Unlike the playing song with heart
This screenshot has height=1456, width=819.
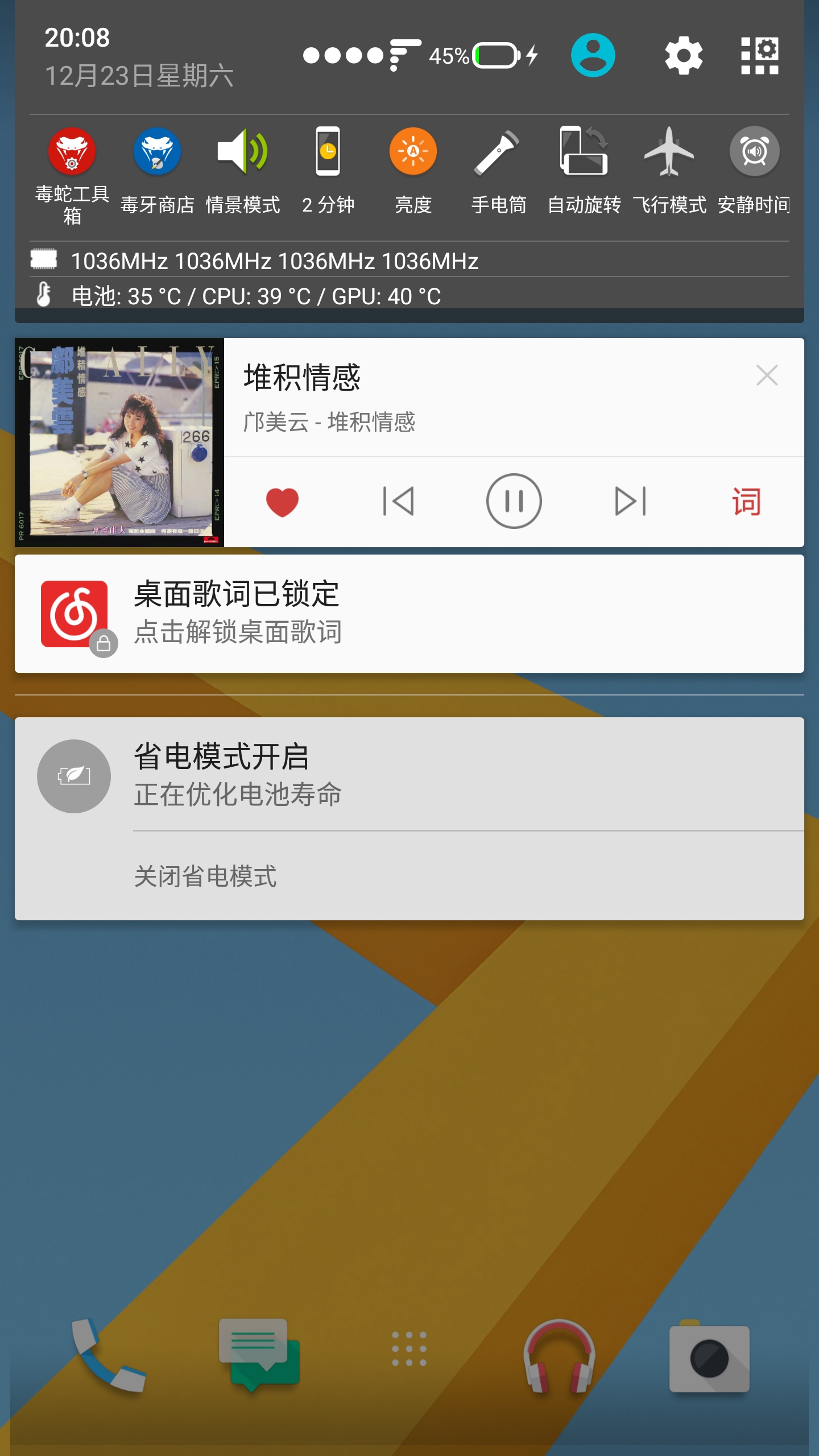click(282, 502)
